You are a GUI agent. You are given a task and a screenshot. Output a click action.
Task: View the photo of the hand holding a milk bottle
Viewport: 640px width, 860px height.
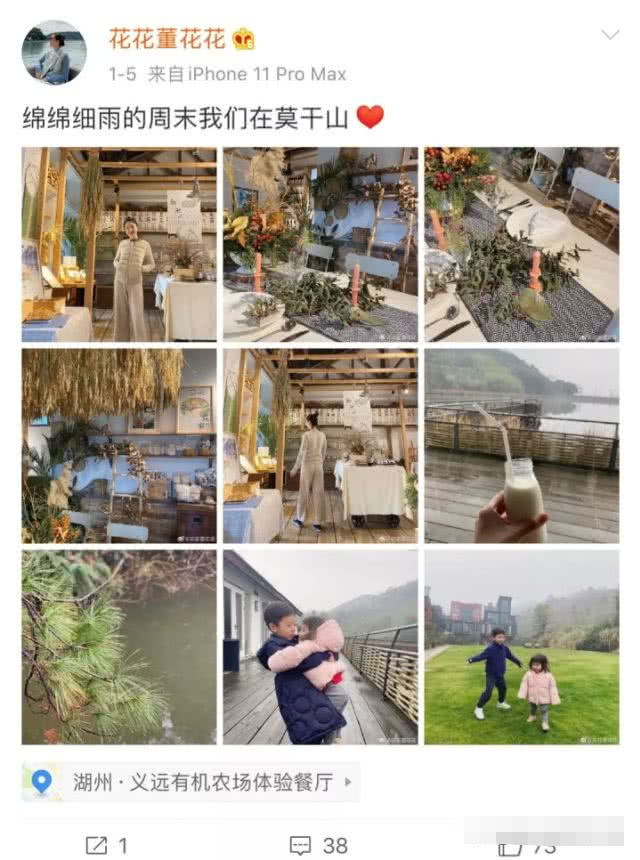521,445
